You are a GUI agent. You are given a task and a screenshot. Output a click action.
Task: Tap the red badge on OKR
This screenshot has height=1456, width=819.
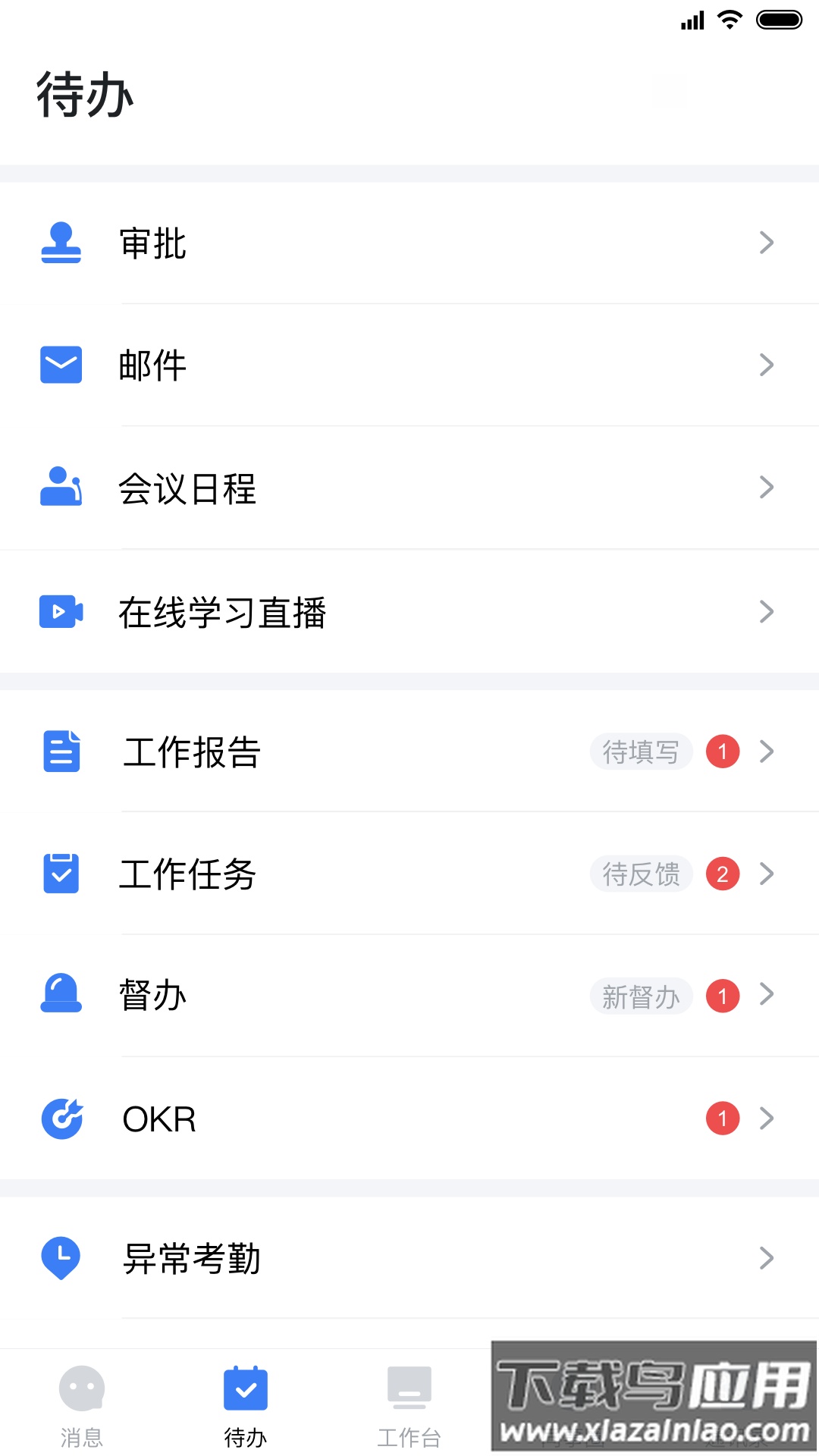coord(723,1118)
